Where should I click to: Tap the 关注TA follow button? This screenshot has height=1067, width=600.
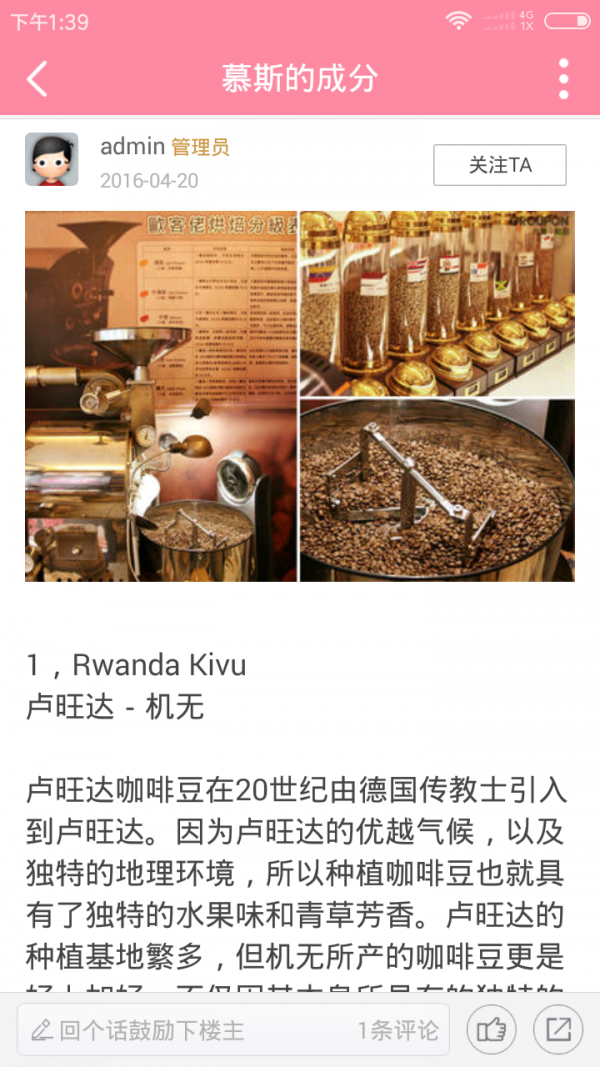point(499,165)
